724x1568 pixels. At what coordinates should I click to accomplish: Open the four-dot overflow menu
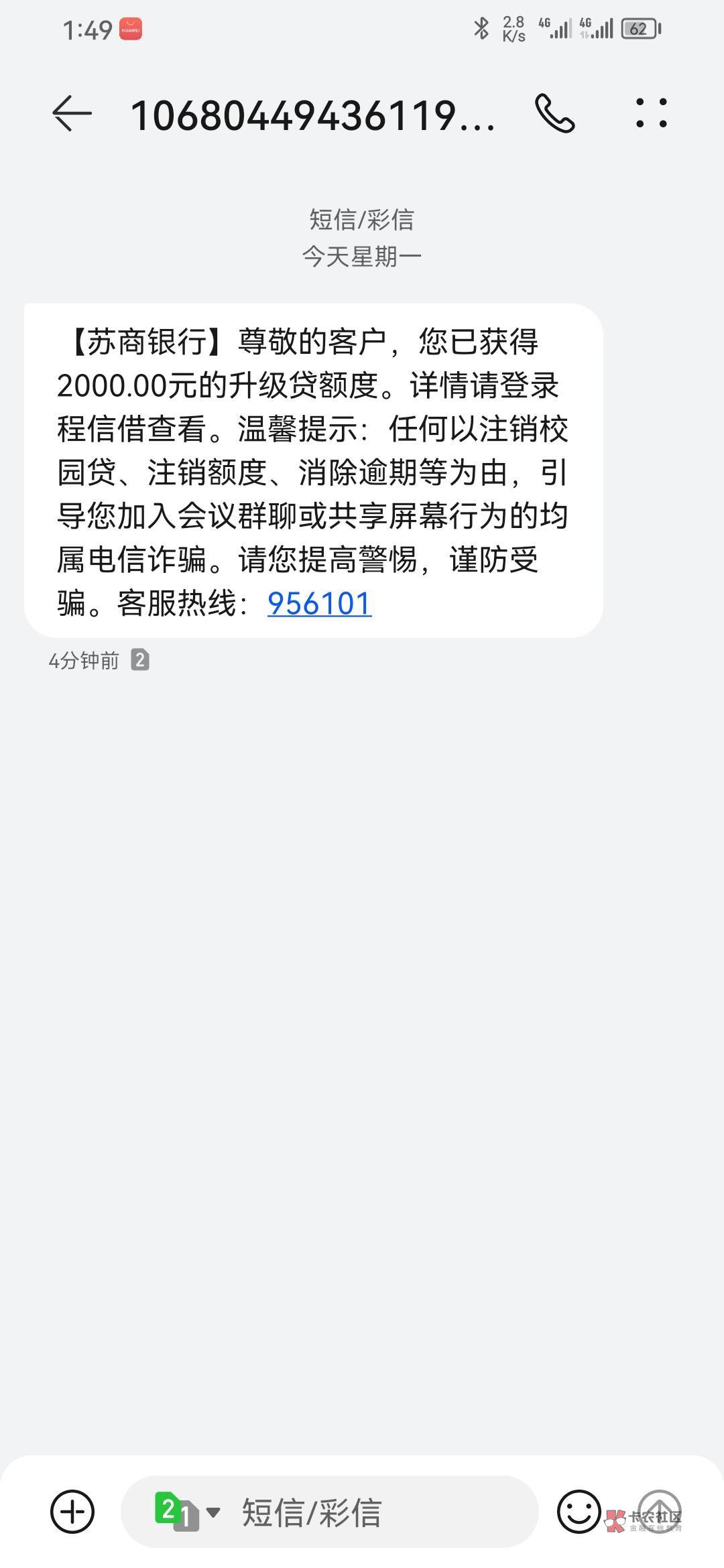(x=651, y=113)
